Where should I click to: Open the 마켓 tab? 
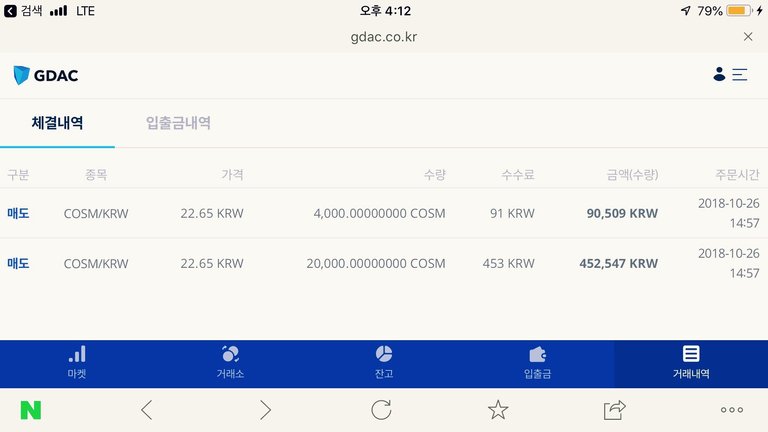(77, 363)
